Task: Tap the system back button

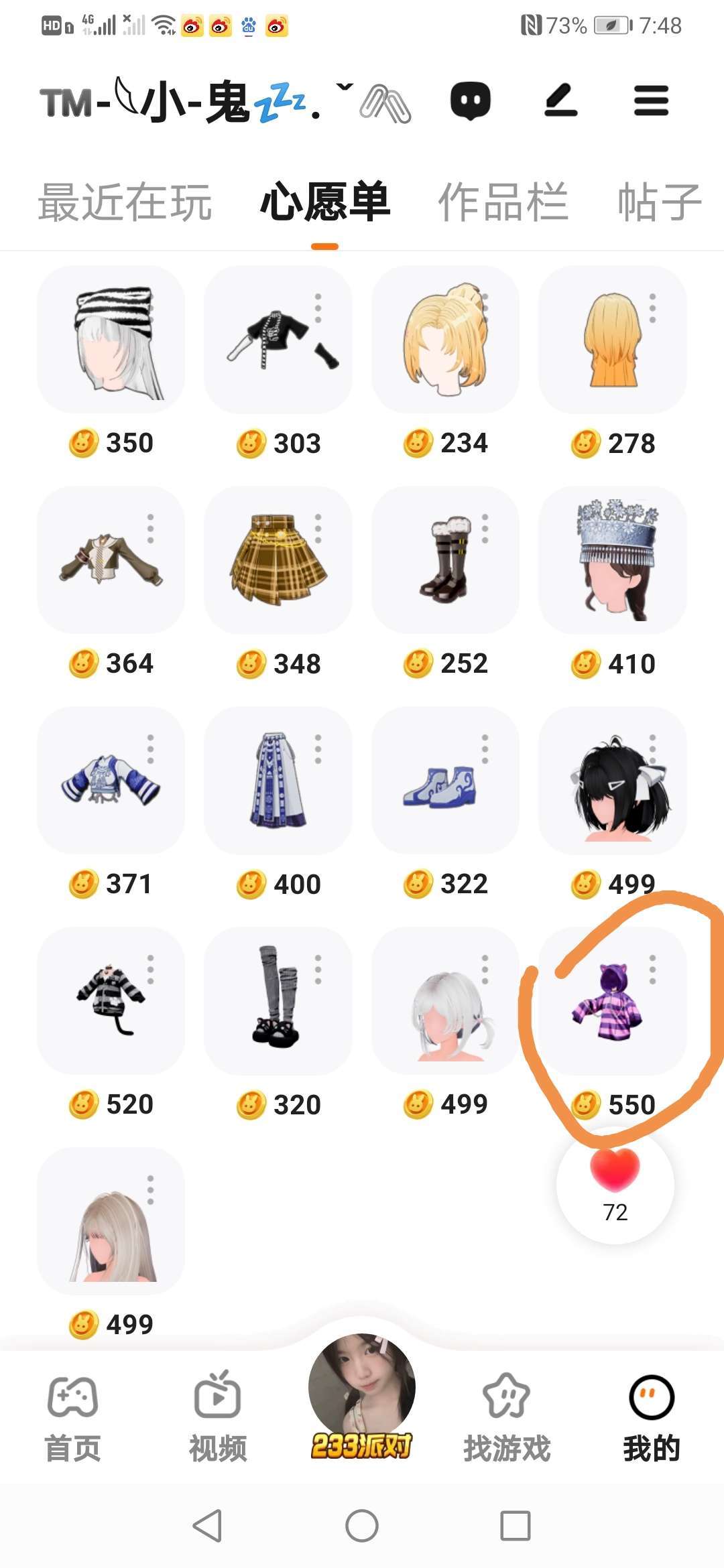Action: click(x=207, y=1526)
